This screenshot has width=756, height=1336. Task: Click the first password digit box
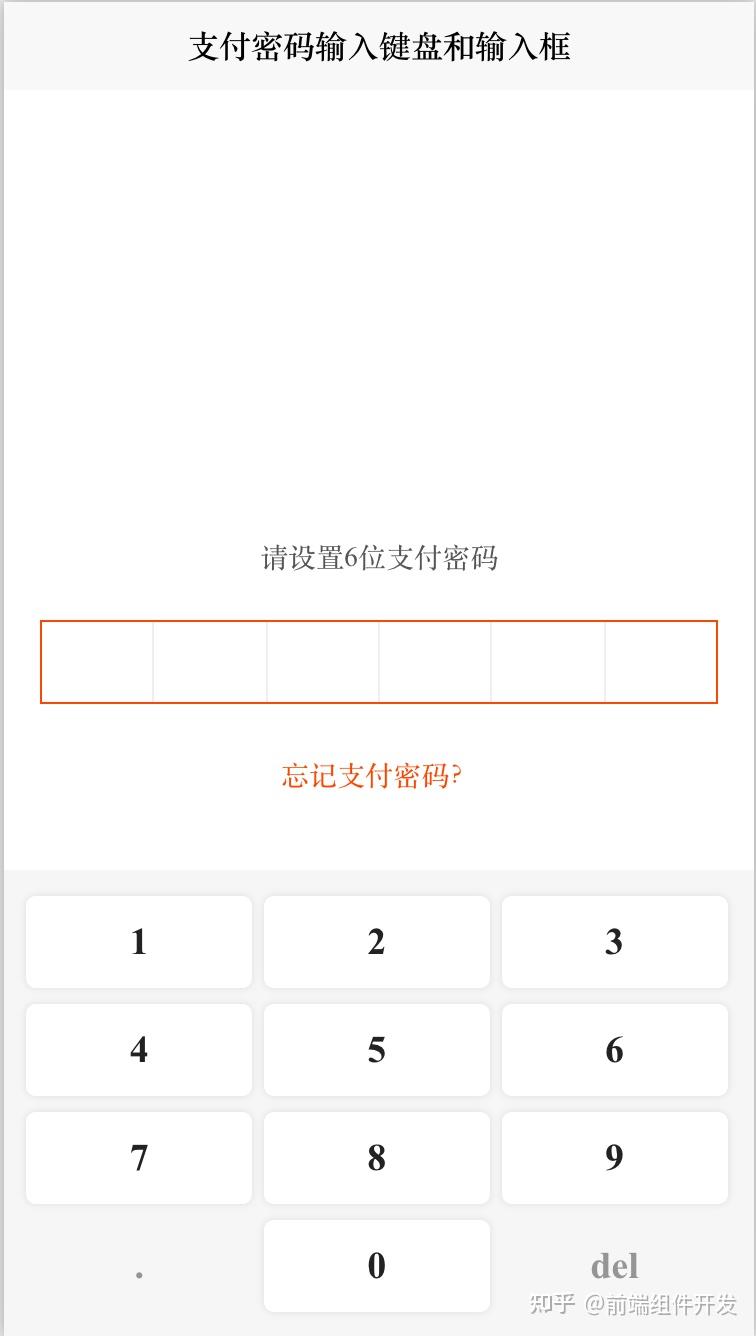tap(97, 662)
